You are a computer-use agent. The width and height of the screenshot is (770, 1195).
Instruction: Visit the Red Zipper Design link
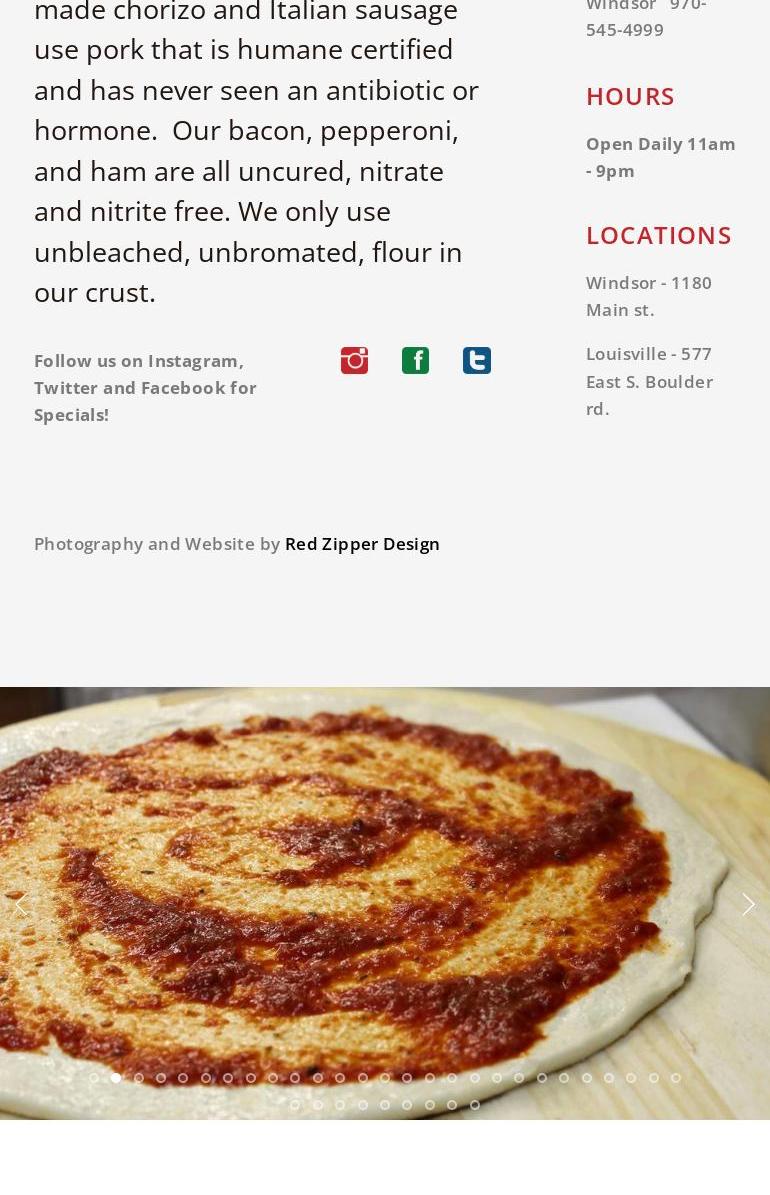pos(362,544)
